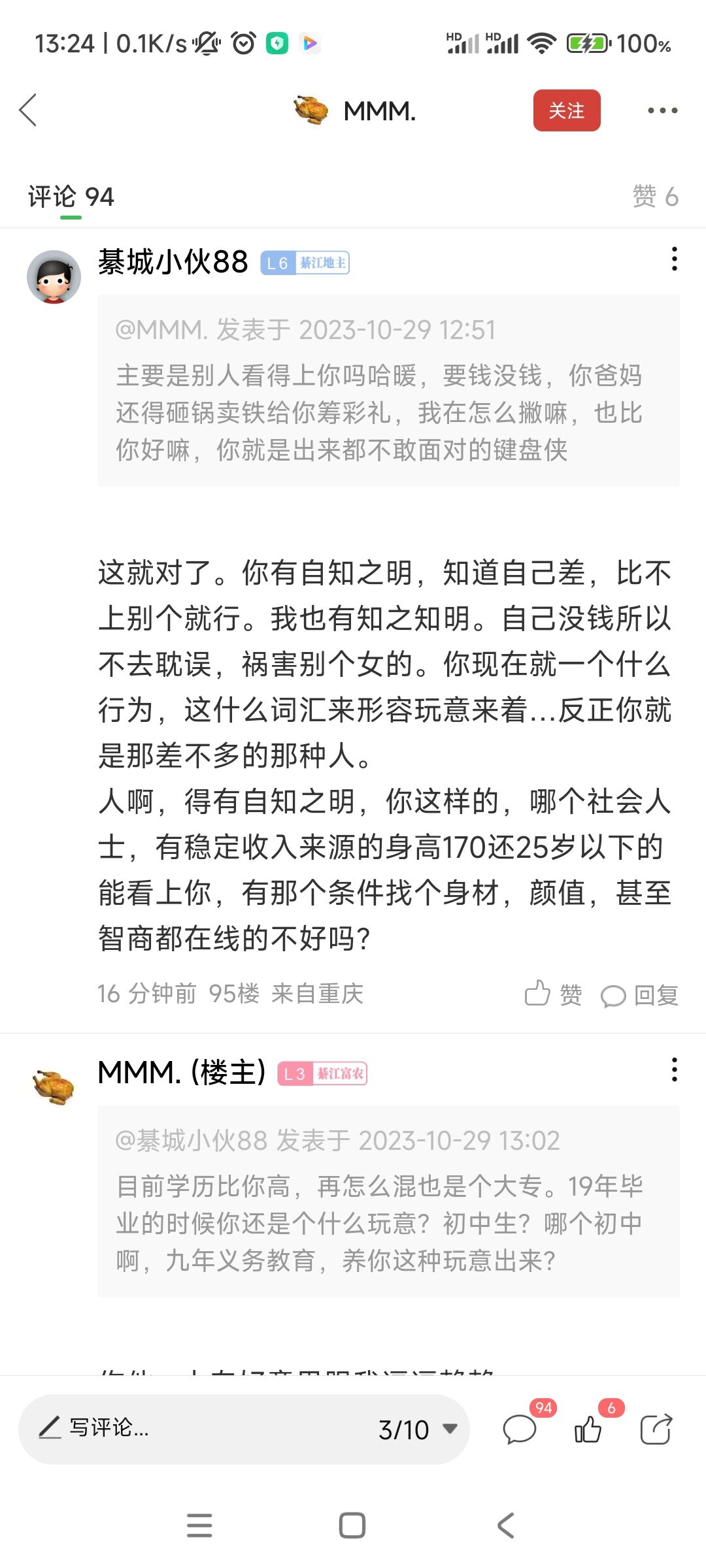706x1568 pixels.
Task: Open the three-dot menu in header
Action: [662, 110]
